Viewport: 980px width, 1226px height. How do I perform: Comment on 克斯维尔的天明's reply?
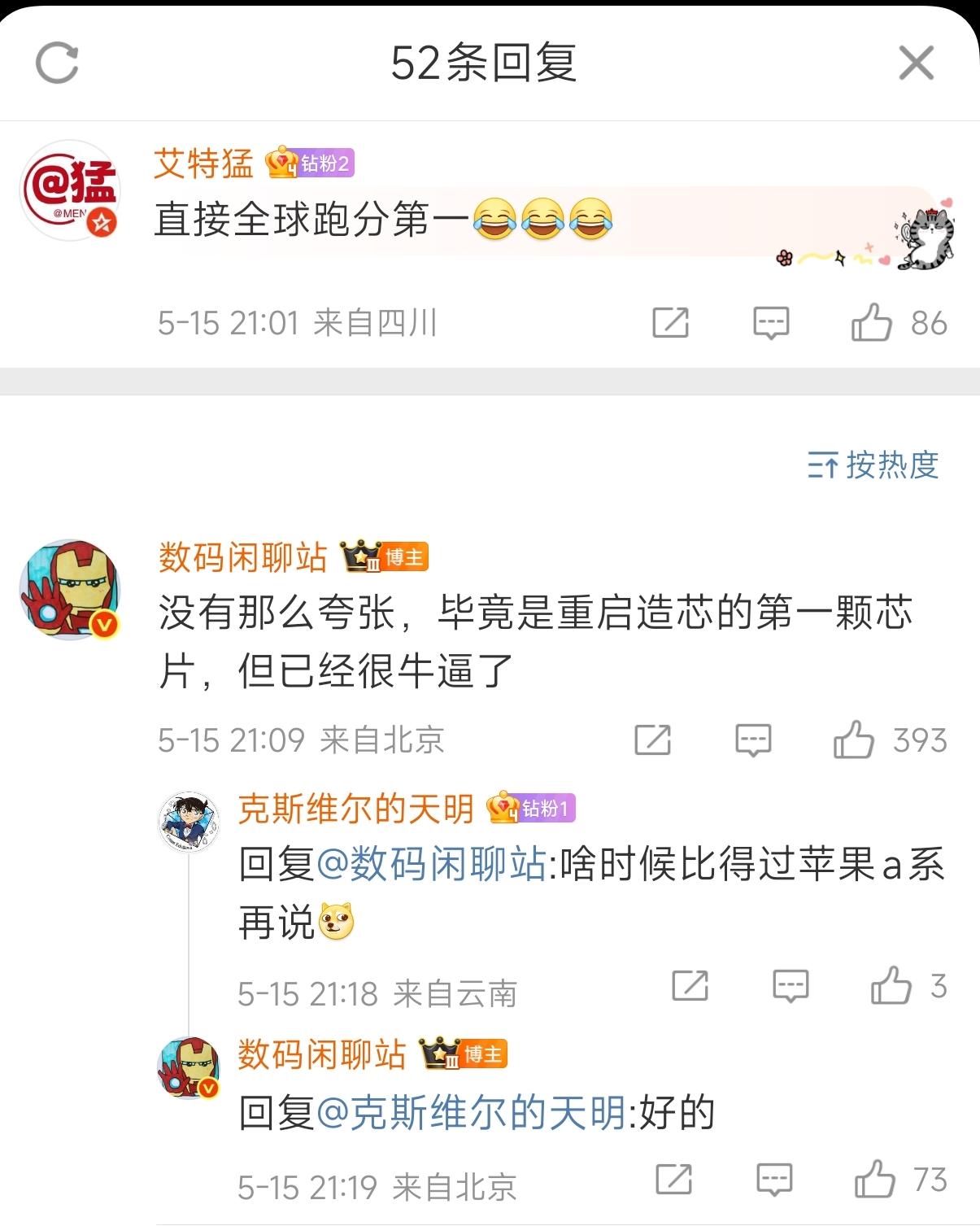pyautogui.click(x=791, y=986)
